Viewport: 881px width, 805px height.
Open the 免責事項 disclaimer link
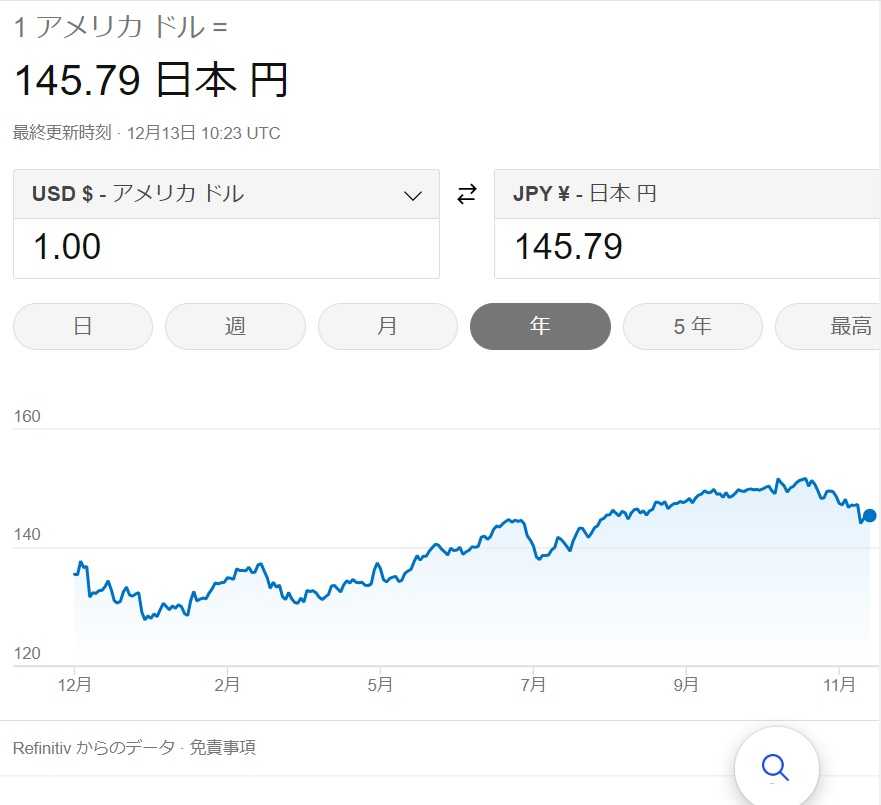(222, 747)
